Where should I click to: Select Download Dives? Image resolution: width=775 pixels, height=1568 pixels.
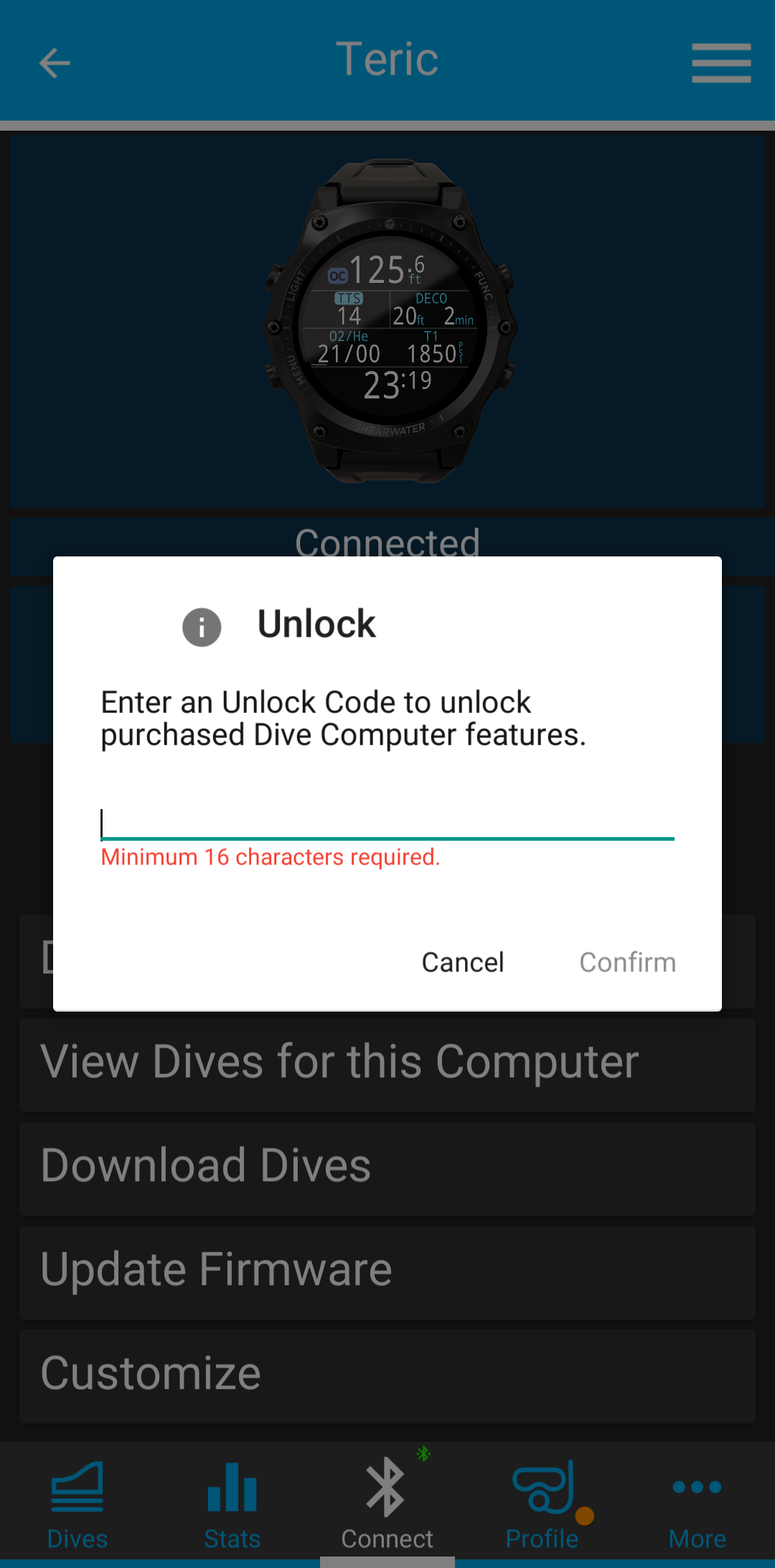(x=387, y=1167)
